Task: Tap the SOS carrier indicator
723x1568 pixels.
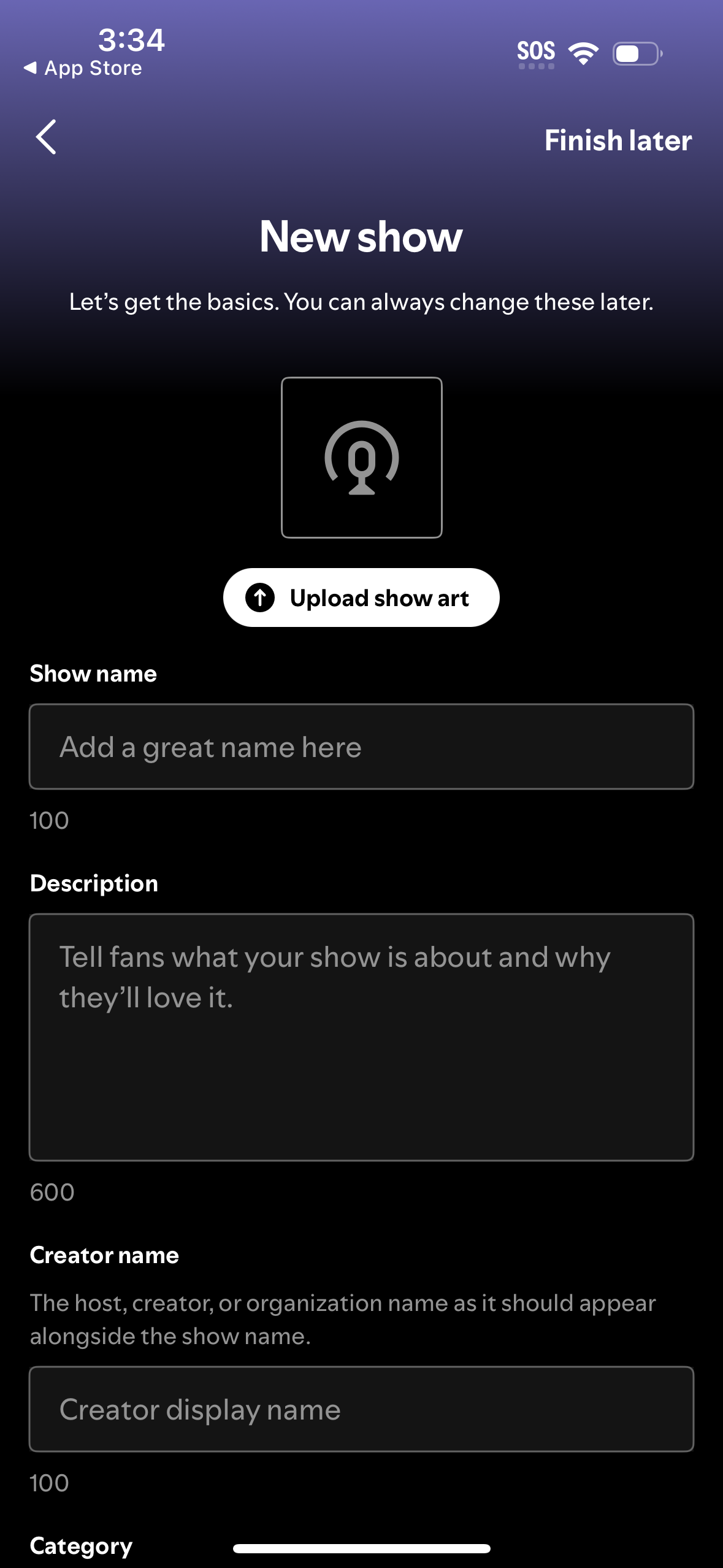Action: point(535,52)
